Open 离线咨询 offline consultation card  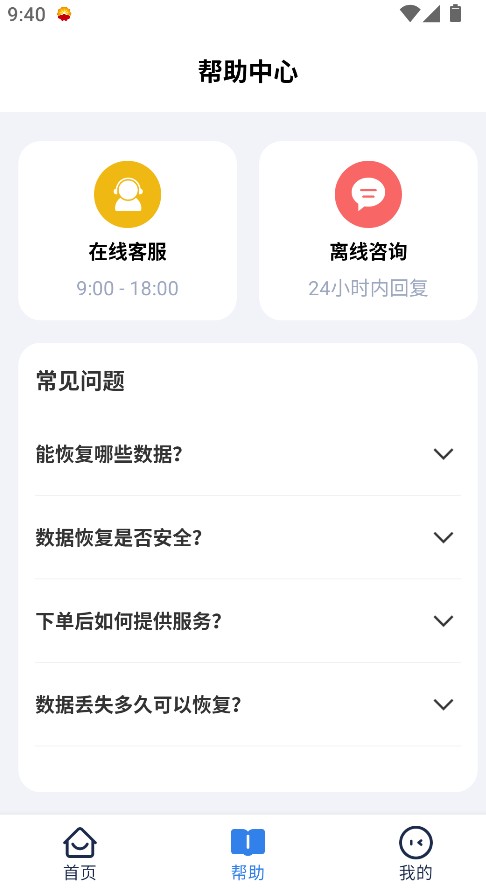click(368, 230)
